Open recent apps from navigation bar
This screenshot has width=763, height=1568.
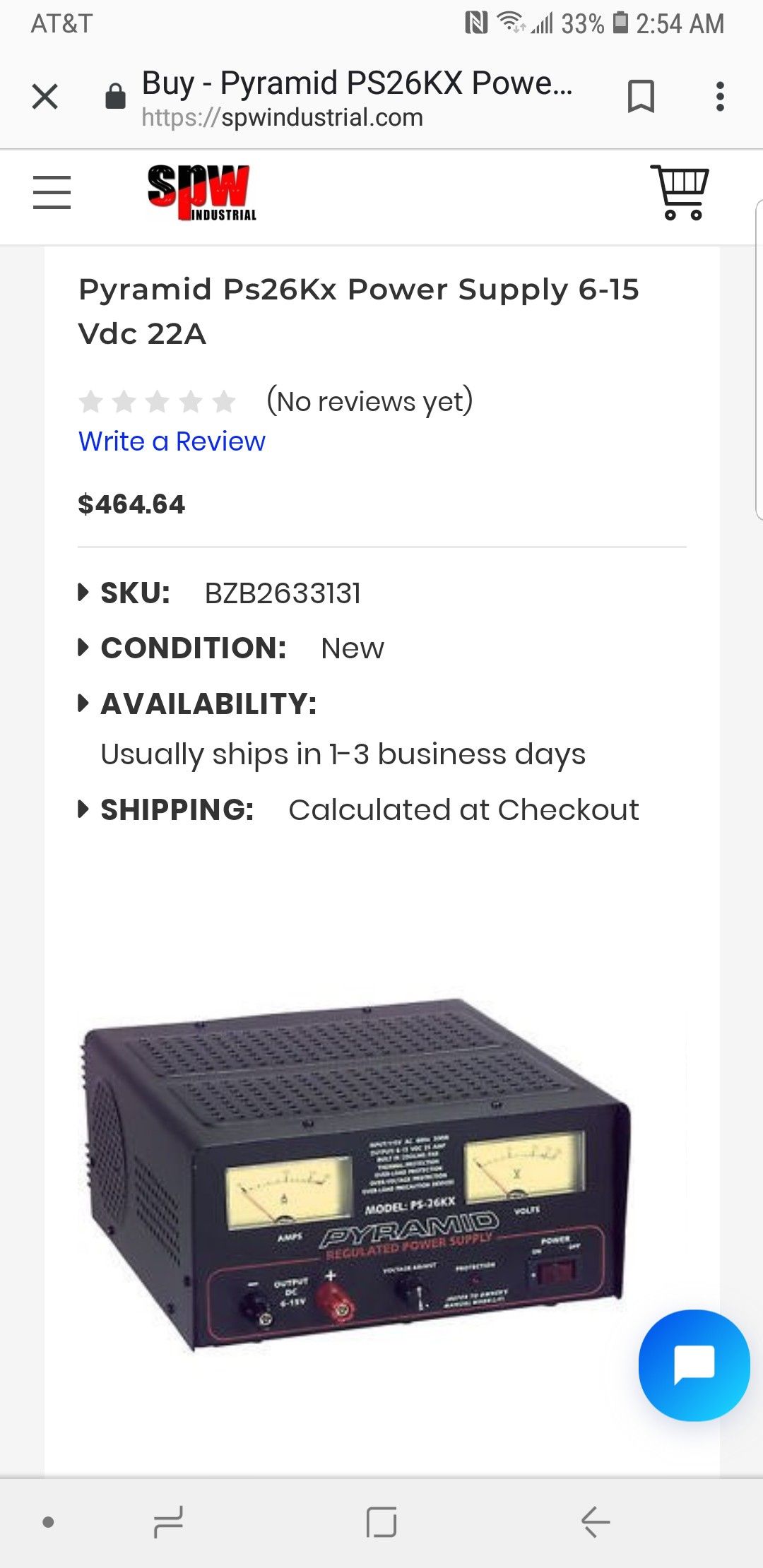click(169, 1521)
